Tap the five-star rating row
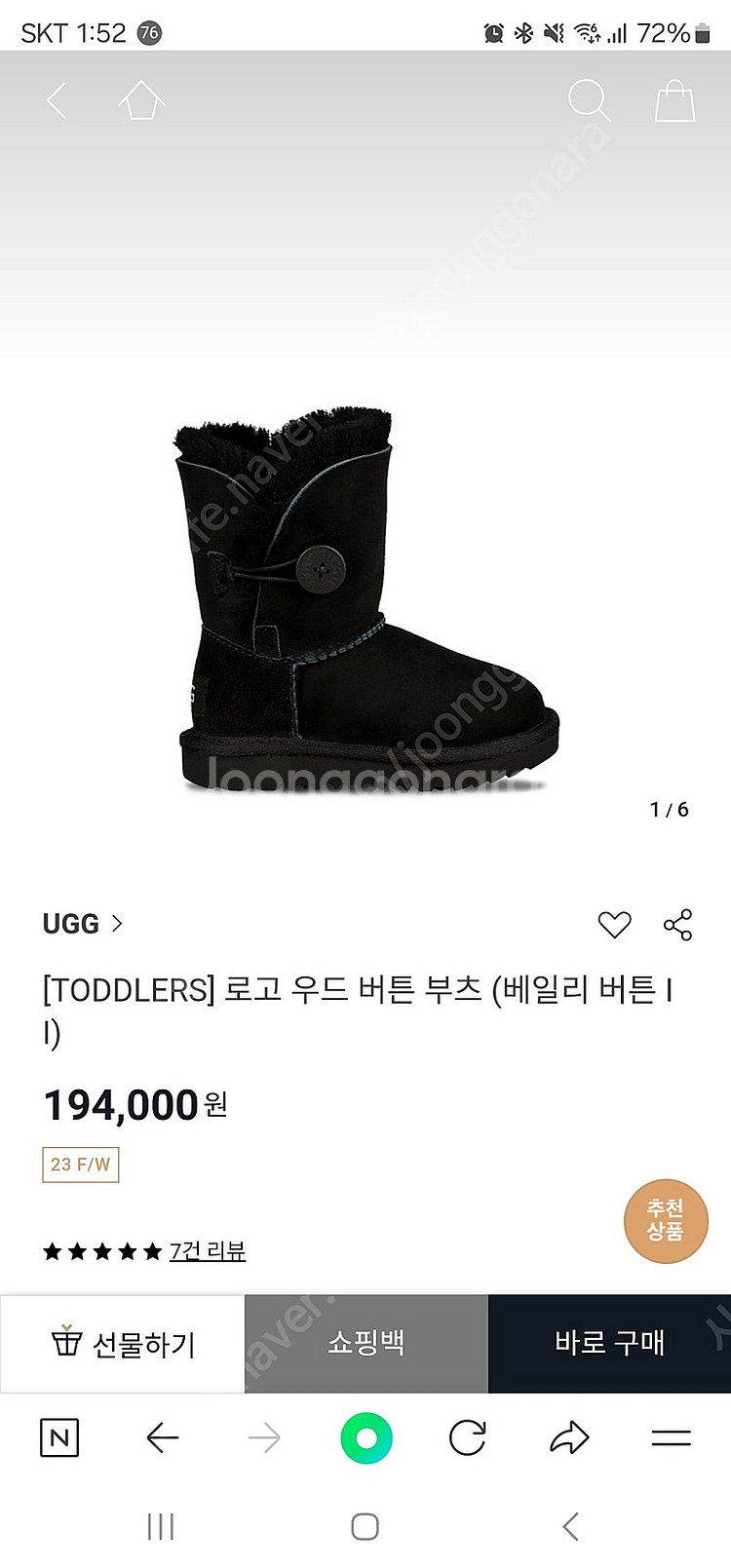The height and width of the screenshot is (1568, 731). tap(102, 1251)
